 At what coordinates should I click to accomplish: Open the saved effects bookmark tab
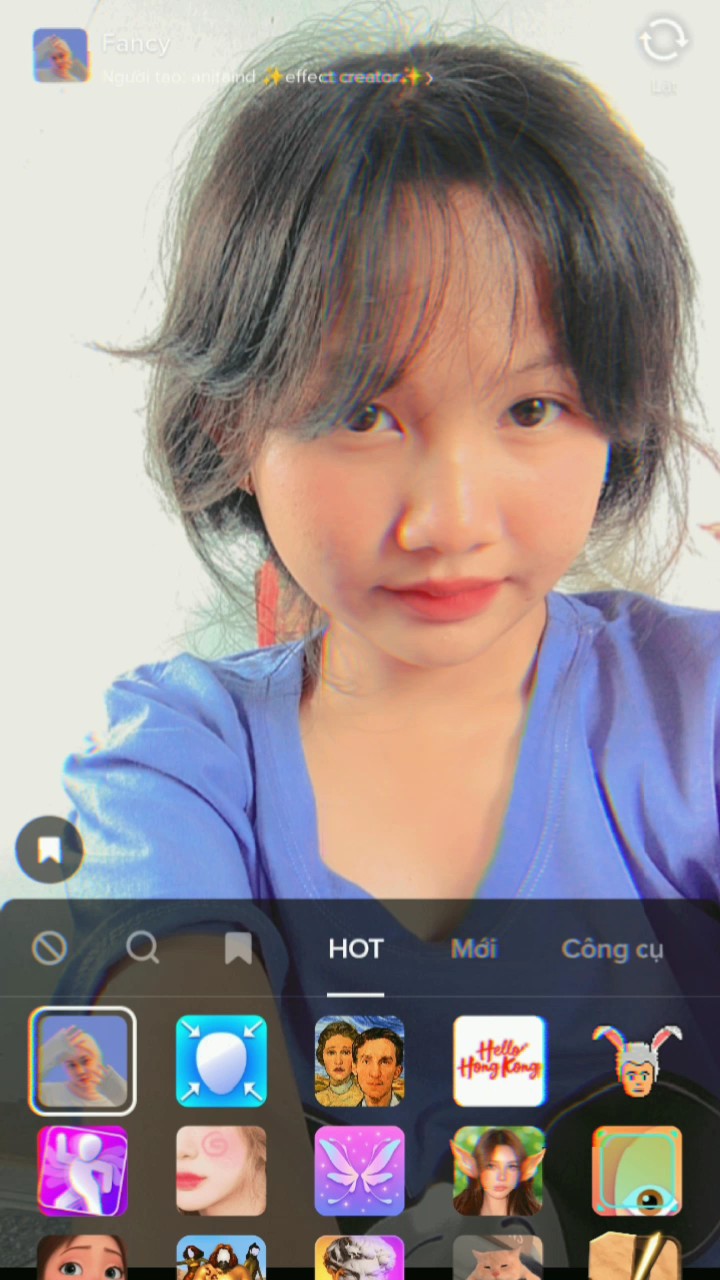pyautogui.click(x=238, y=948)
